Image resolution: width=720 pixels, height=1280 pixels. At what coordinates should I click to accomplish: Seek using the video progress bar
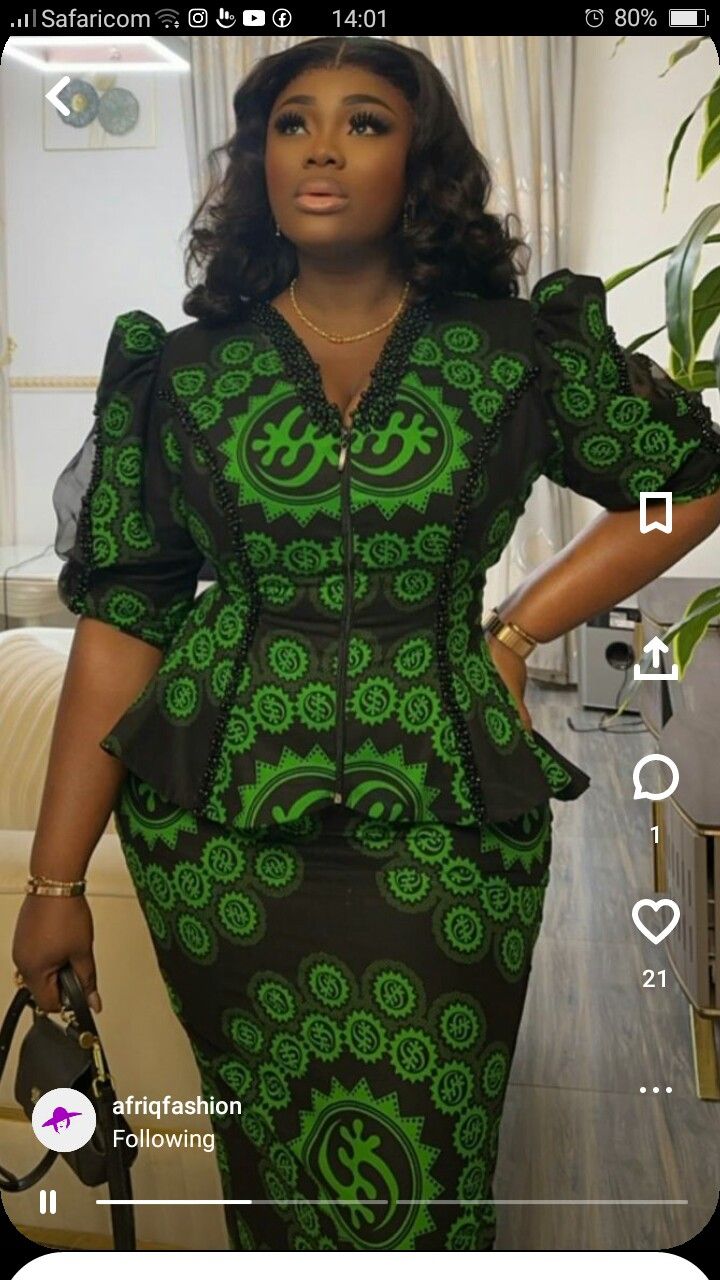coord(392,1201)
